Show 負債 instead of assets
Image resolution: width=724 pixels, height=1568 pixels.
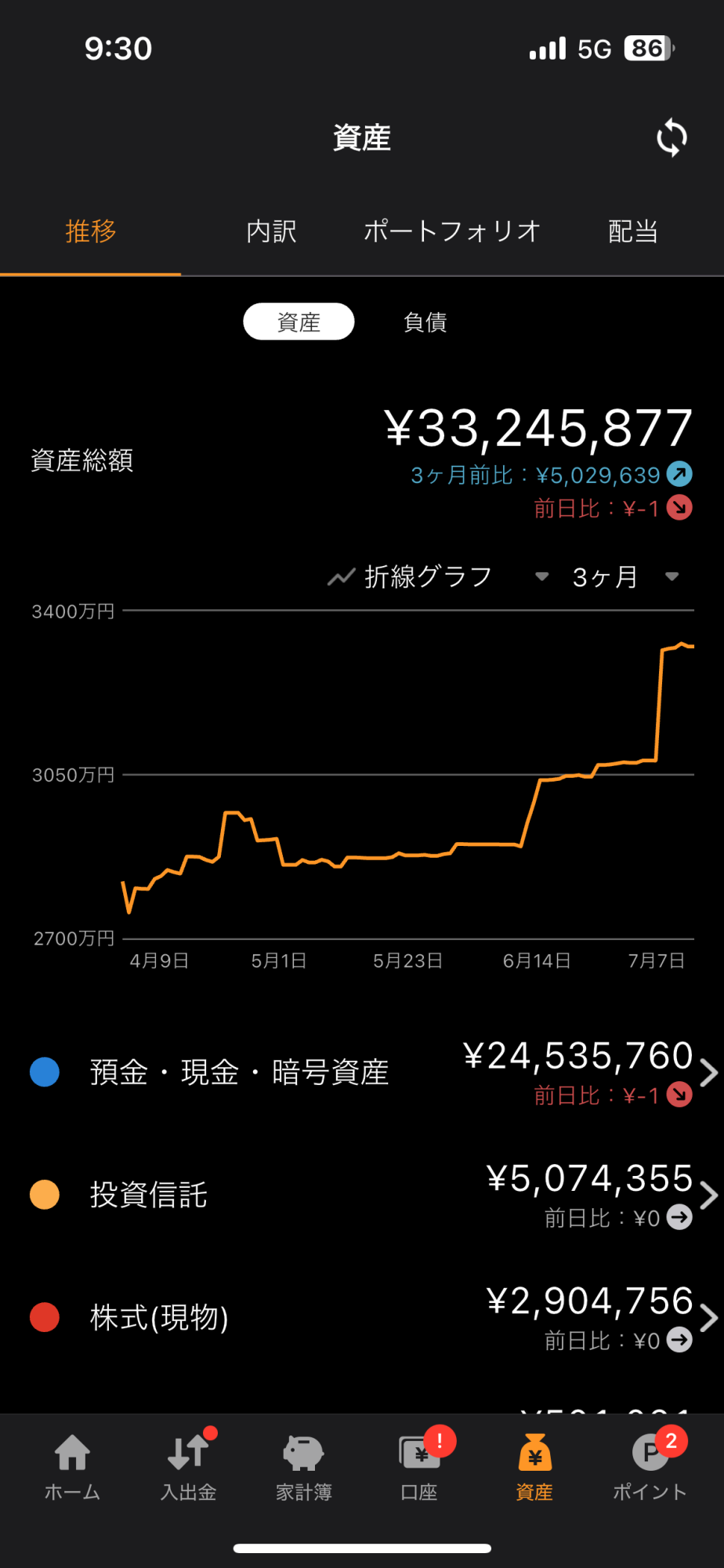[425, 322]
